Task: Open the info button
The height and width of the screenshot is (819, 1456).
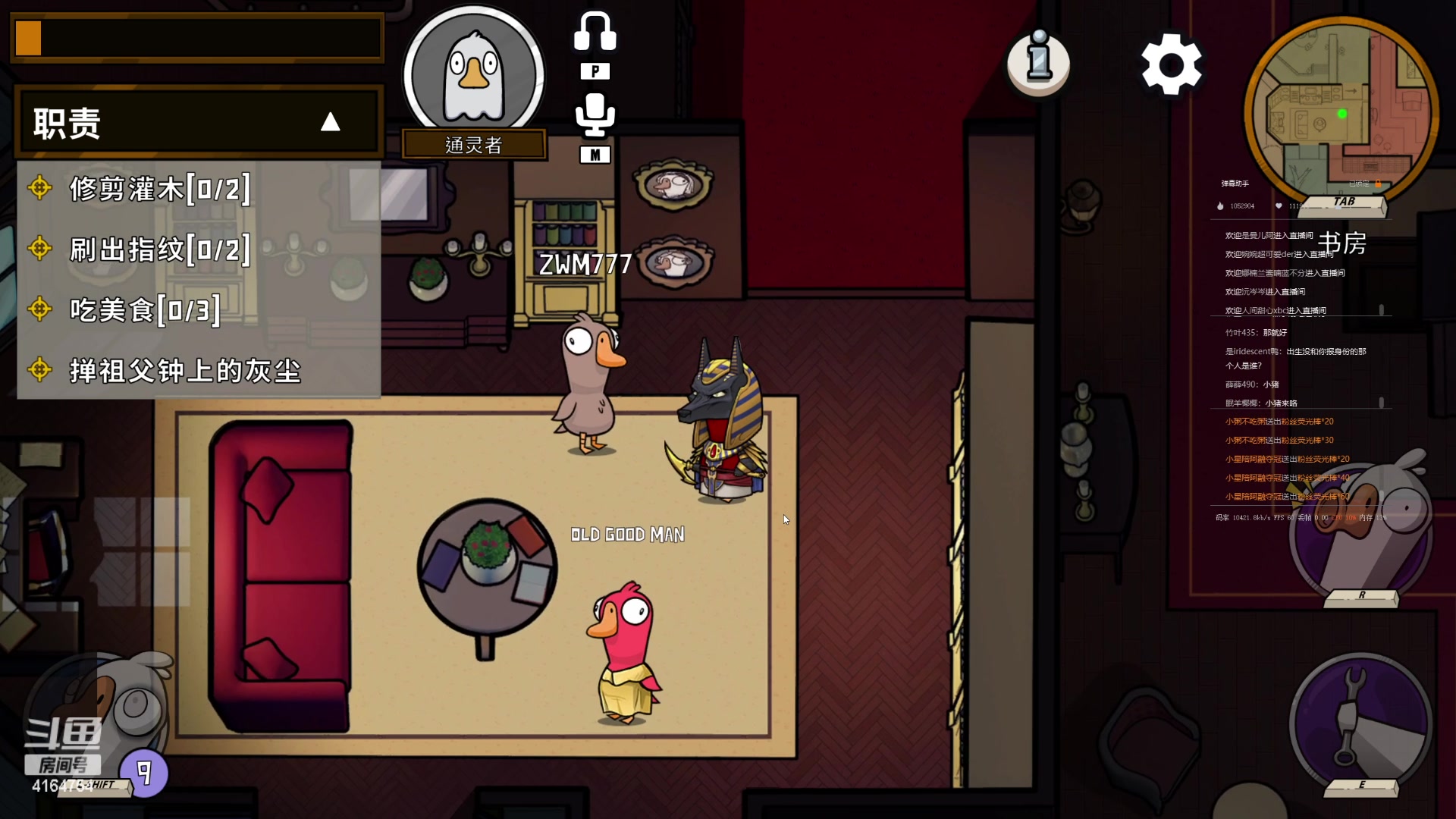Action: click(1038, 63)
